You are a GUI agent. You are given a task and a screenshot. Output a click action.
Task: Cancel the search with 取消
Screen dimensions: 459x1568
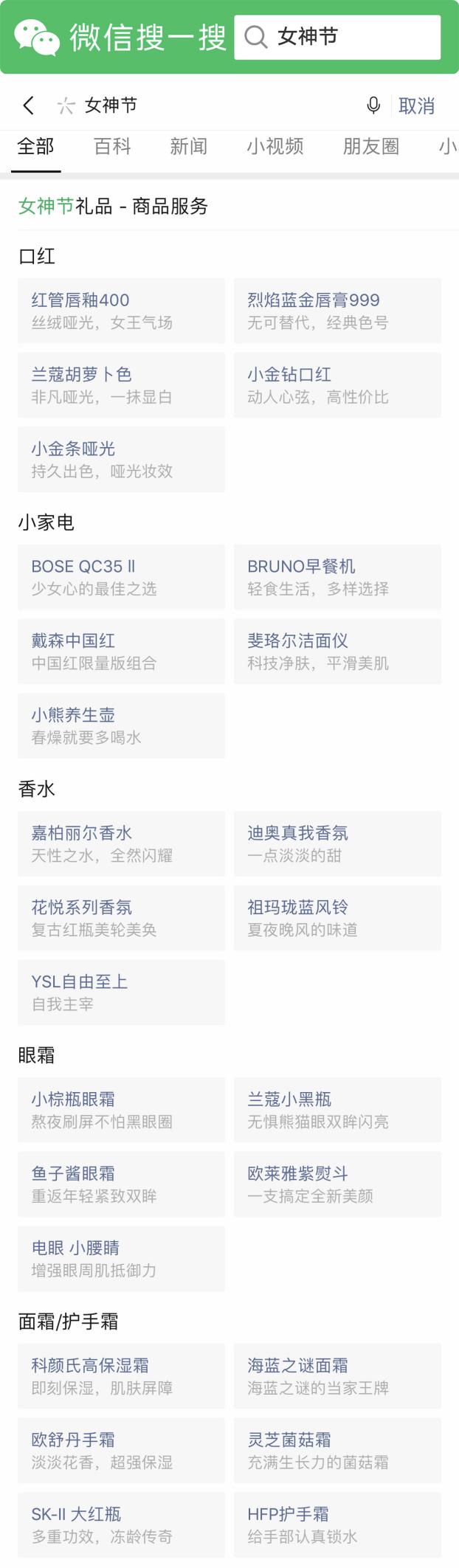tap(416, 106)
